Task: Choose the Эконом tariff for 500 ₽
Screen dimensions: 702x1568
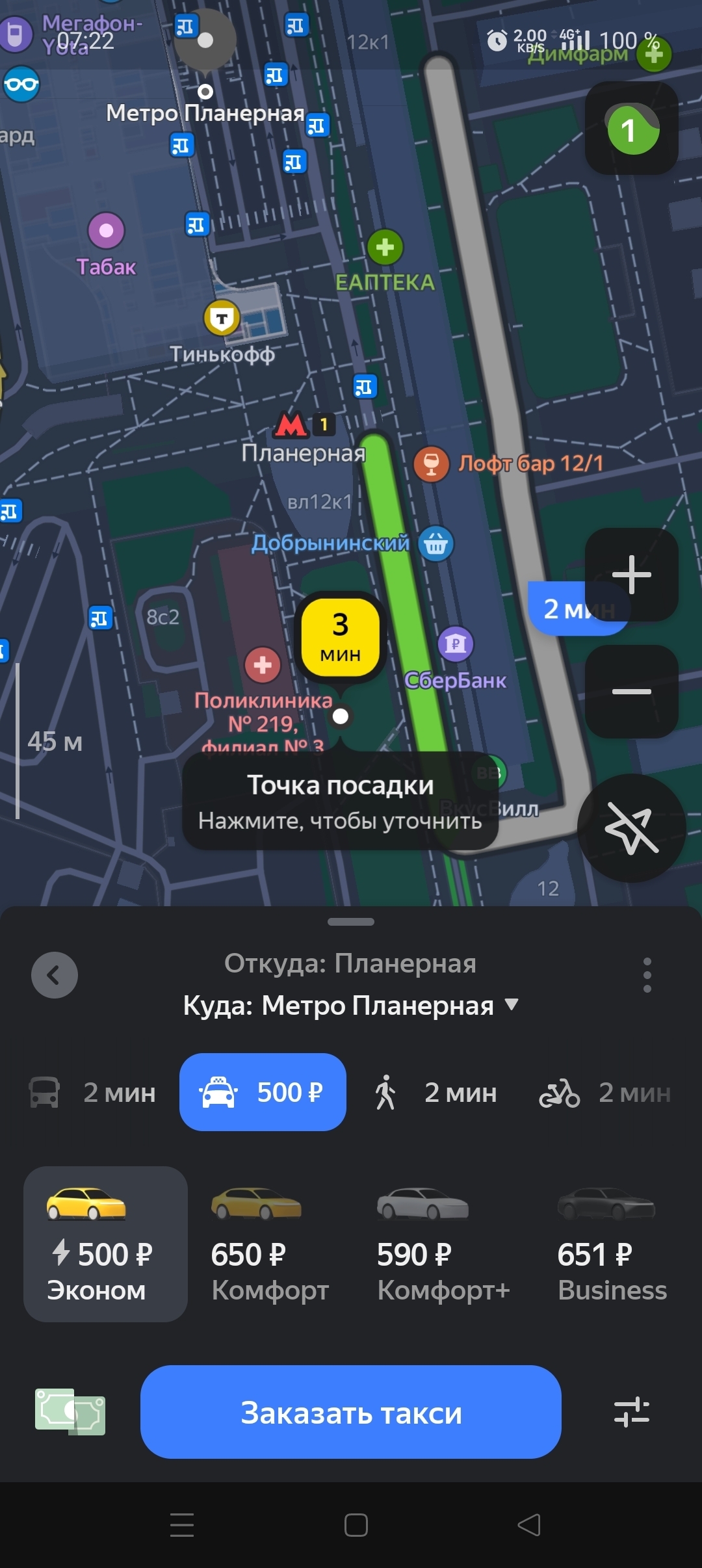Action: [105, 1244]
